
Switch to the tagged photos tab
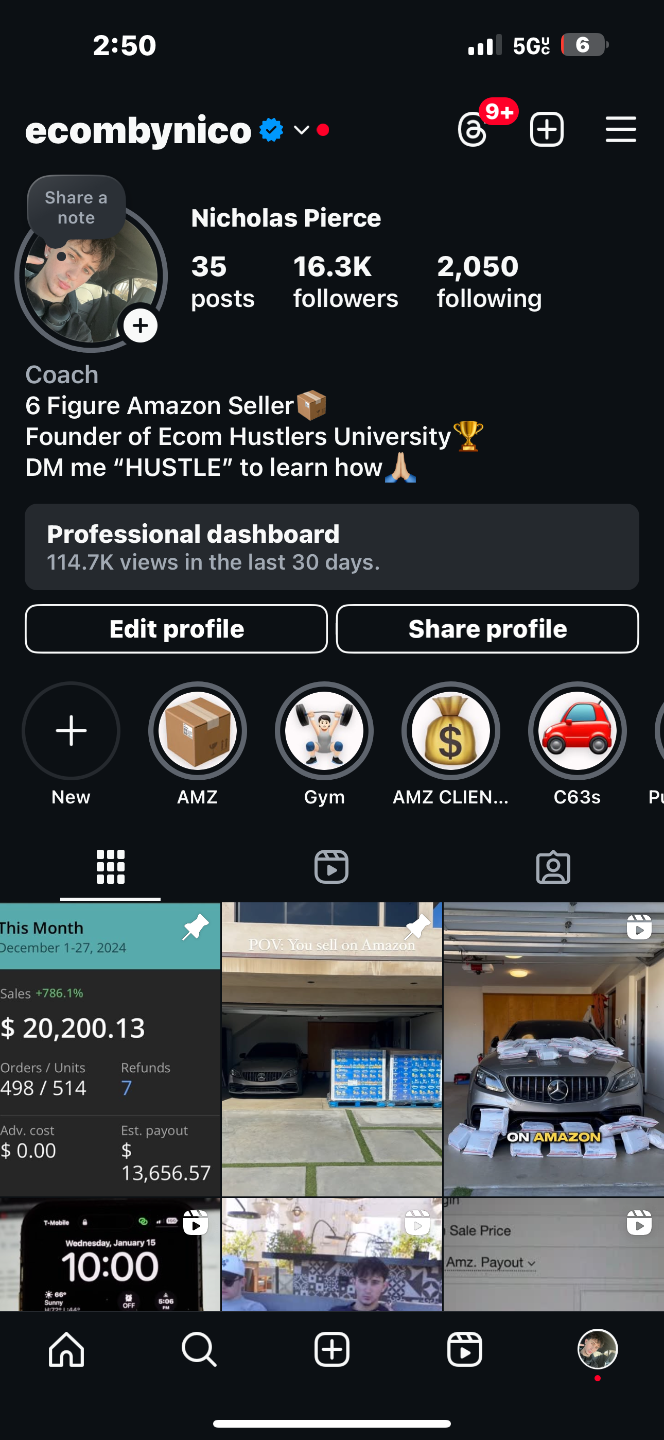(x=552, y=867)
